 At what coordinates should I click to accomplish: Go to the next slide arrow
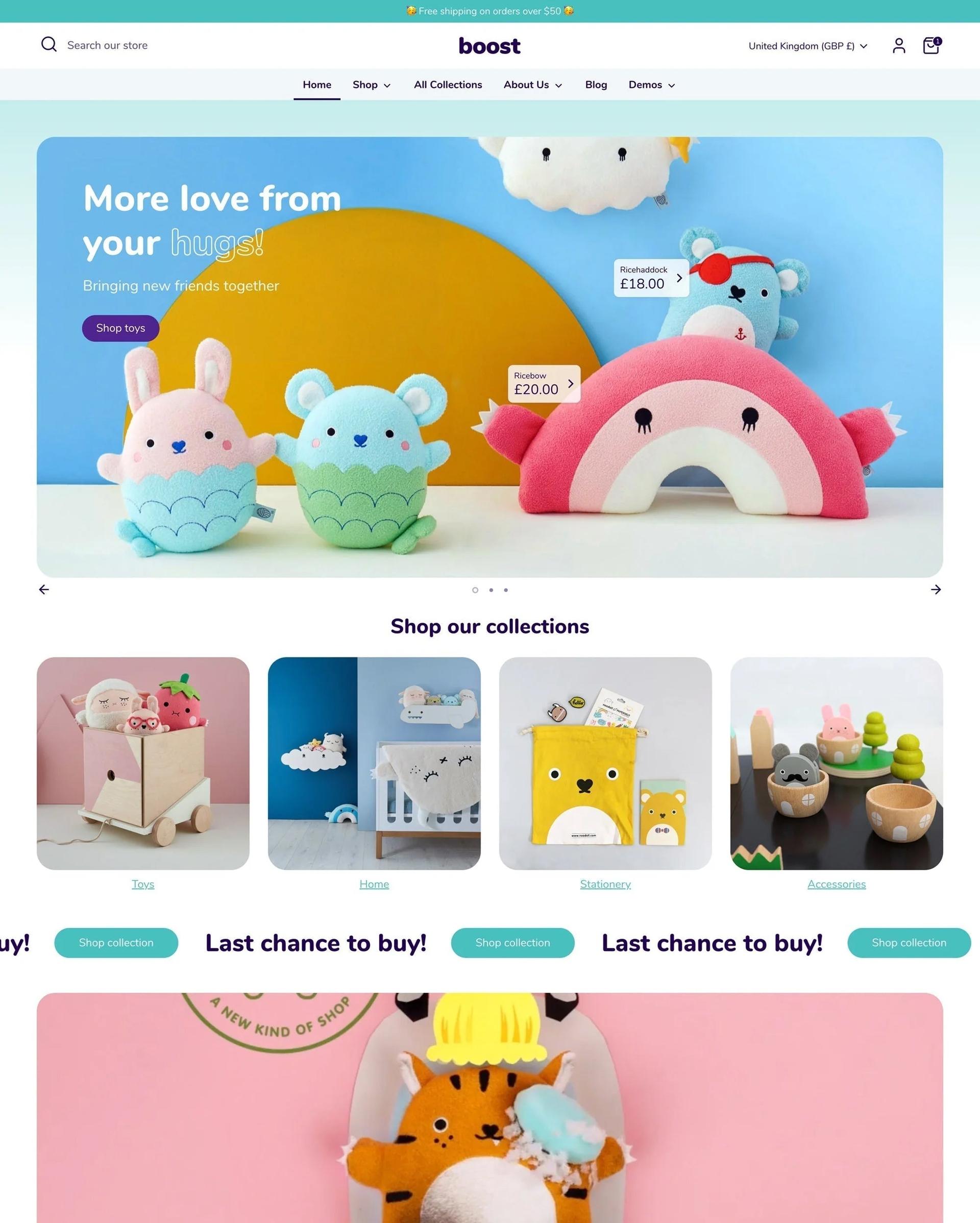[935, 590]
